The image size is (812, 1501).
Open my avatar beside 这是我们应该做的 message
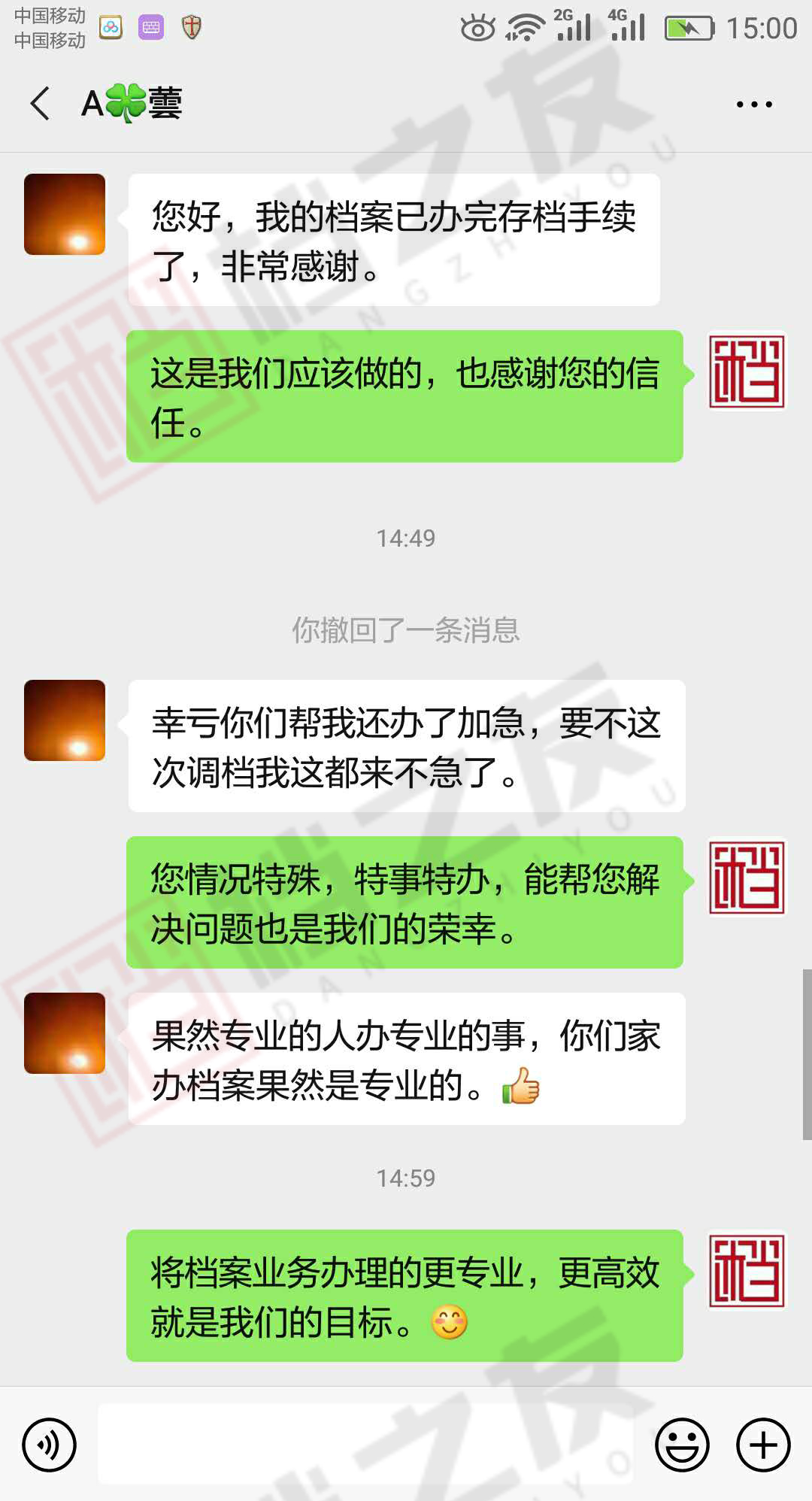point(747,371)
